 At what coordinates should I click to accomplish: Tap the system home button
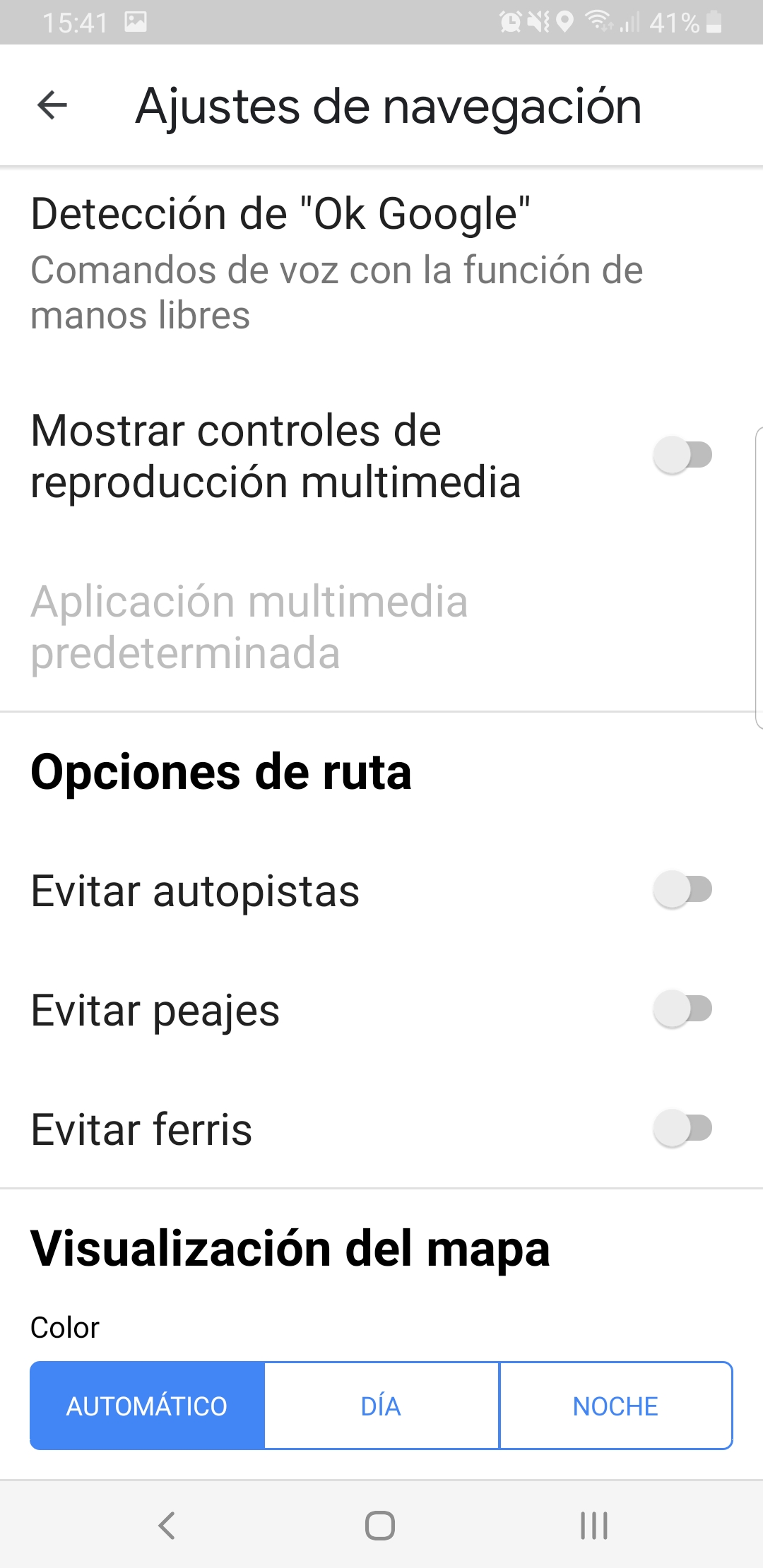click(x=380, y=1526)
